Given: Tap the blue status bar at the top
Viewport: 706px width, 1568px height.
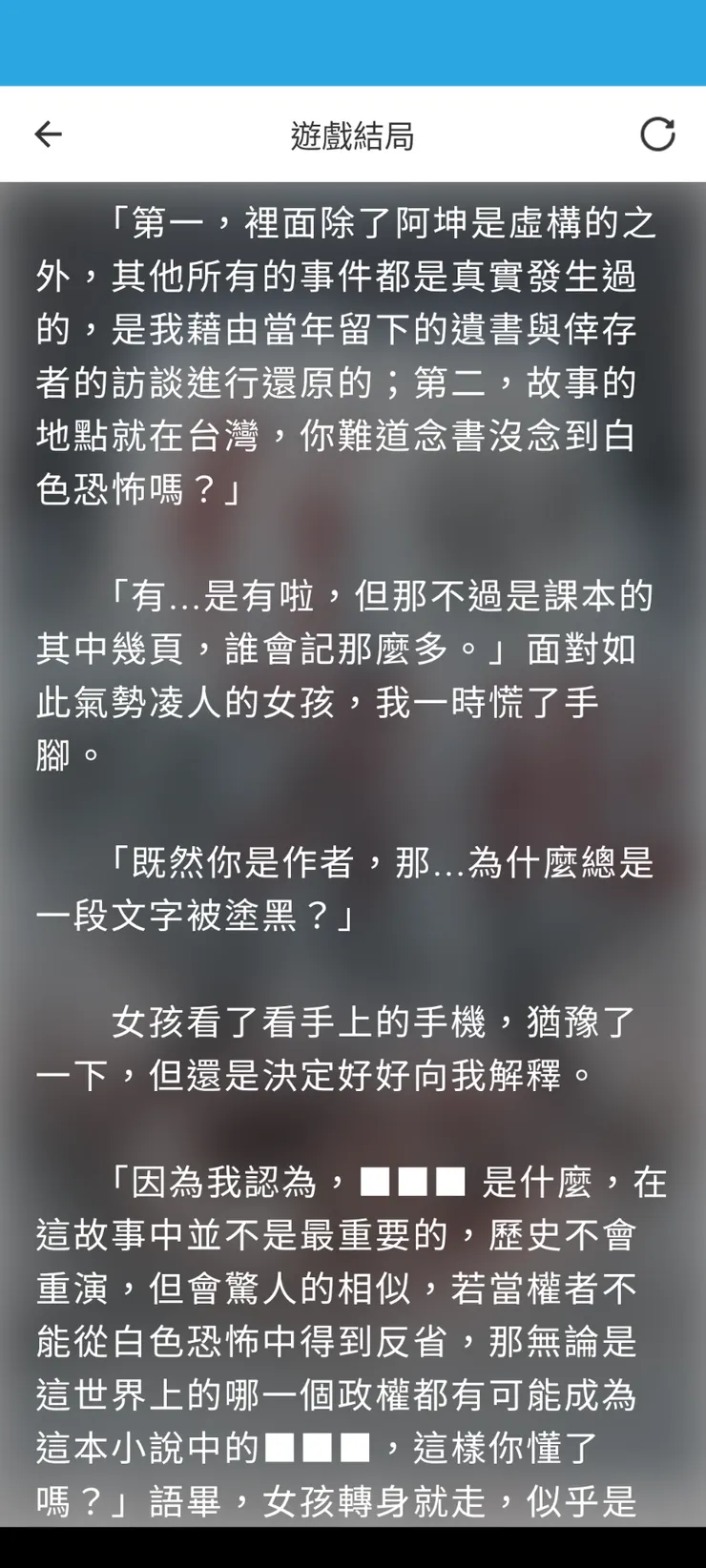Looking at the screenshot, I should (353, 43).
